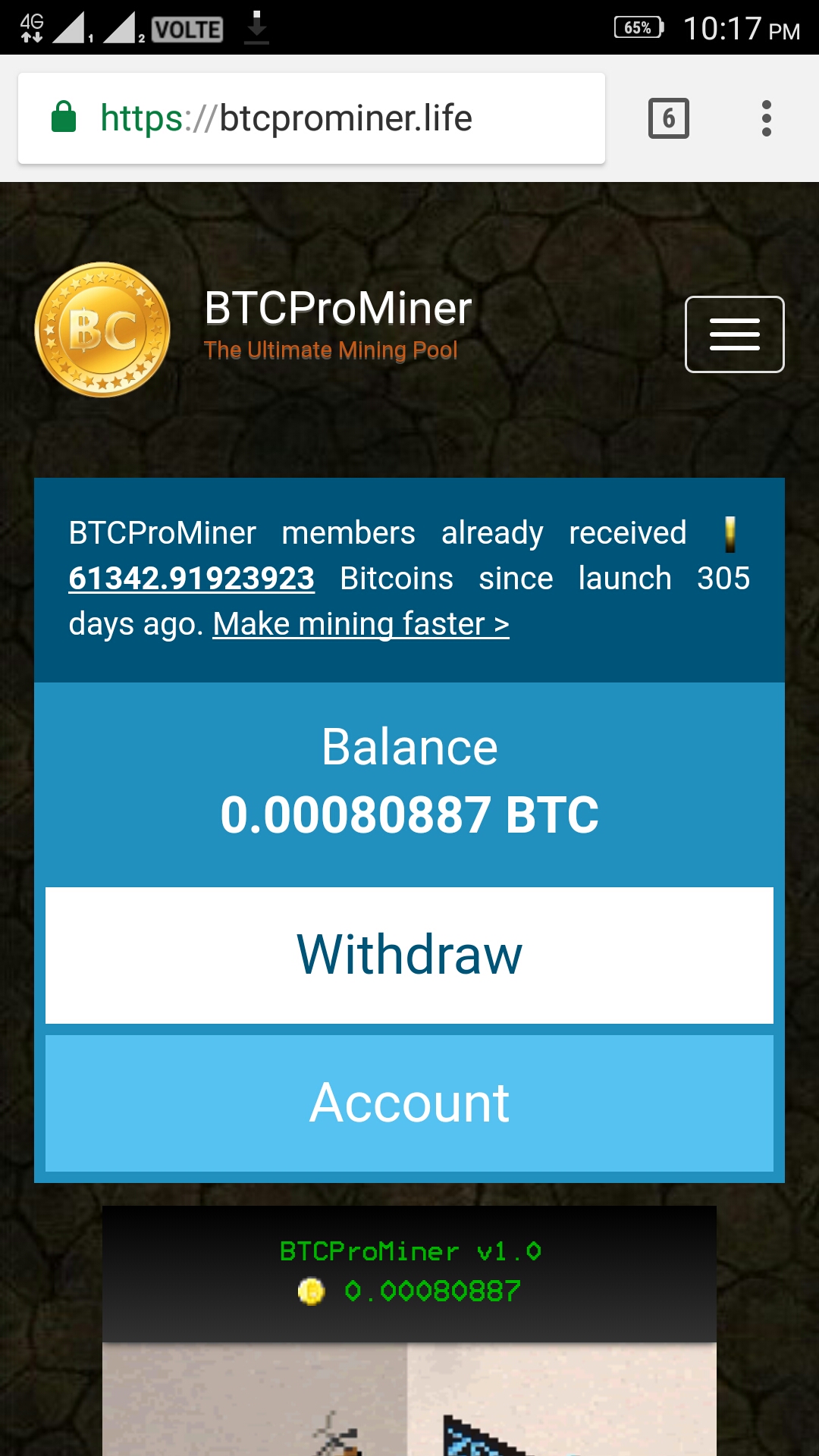
Task: Tap the BTCProMiner coin logo
Action: (102, 330)
